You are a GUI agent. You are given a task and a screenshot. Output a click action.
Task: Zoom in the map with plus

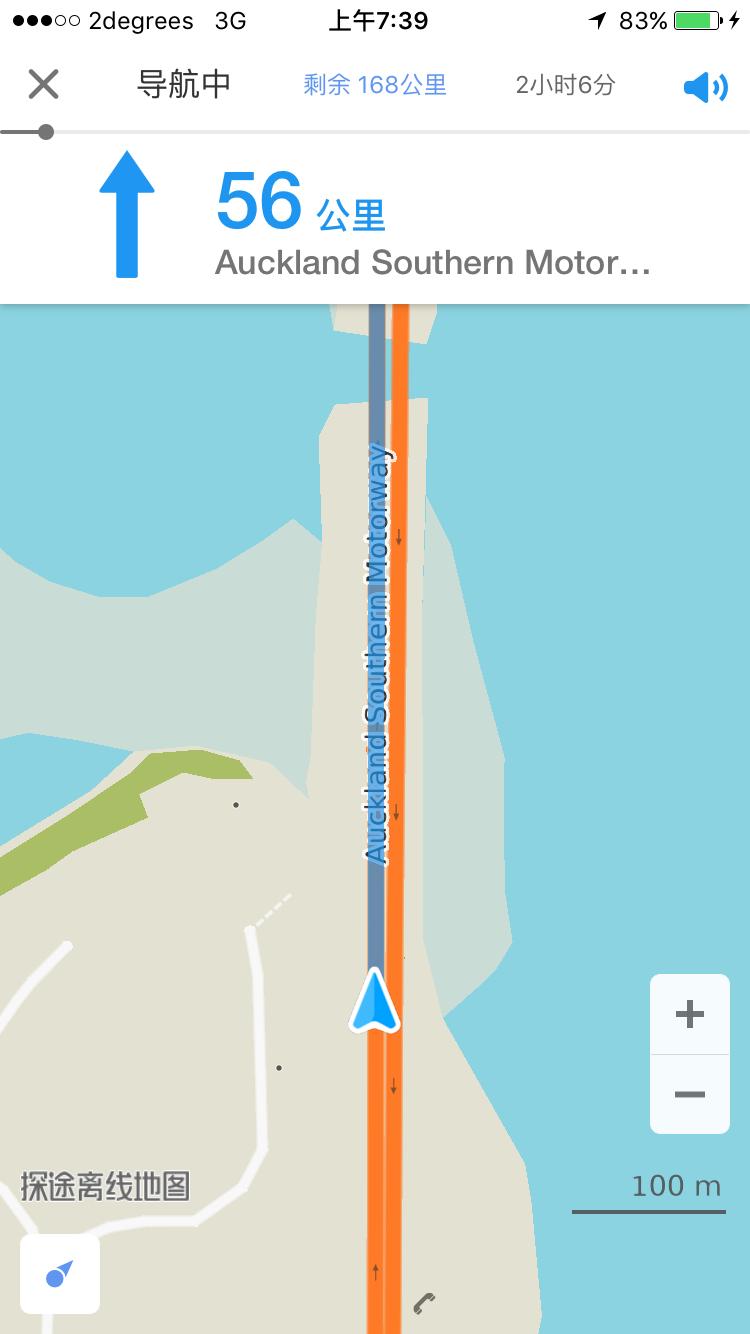click(x=690, y=1015)
